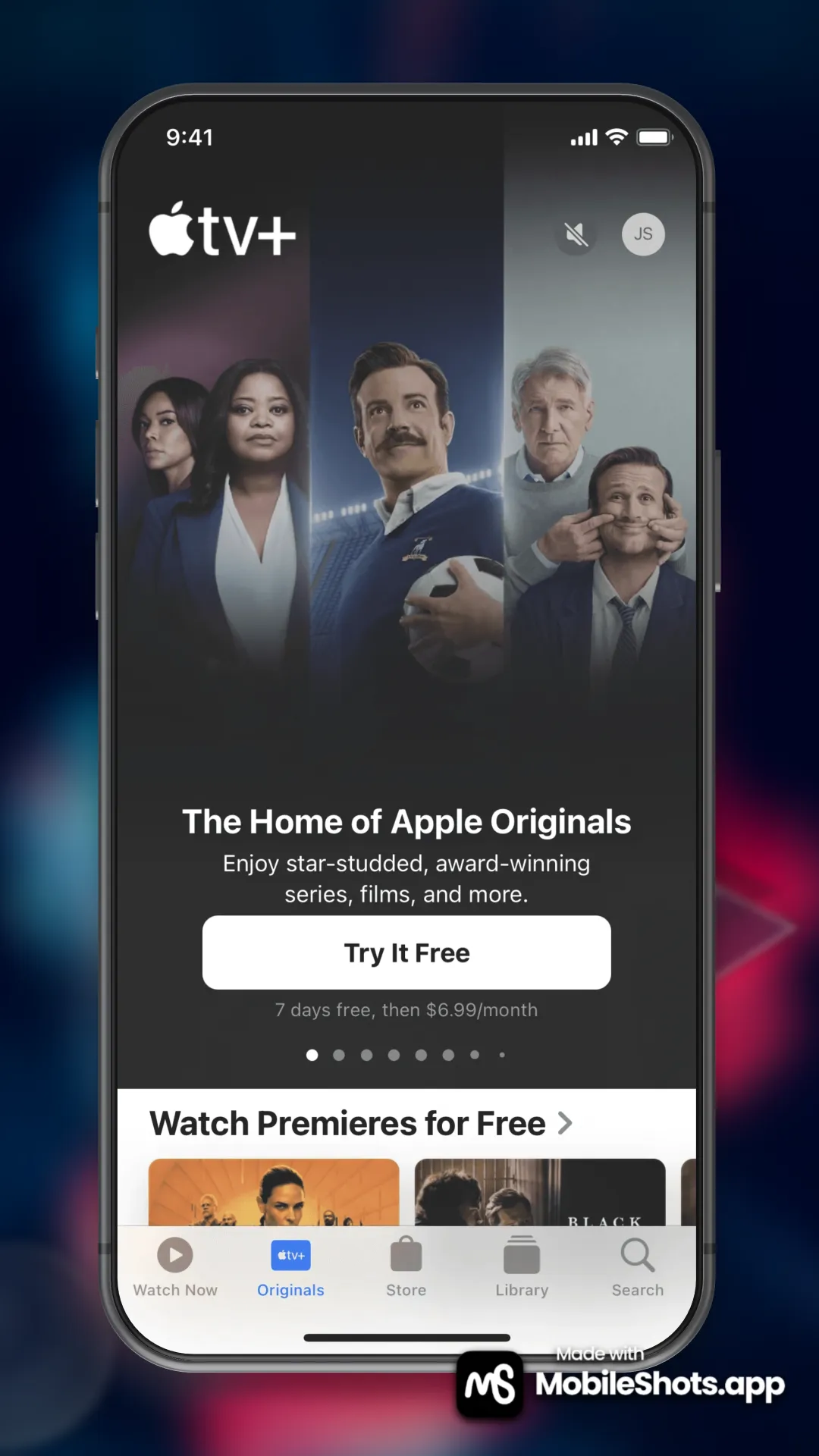Select the Originals tab
This screenshot has height=1456, width=819.
pyautogui.click(x=290, y=1268)
